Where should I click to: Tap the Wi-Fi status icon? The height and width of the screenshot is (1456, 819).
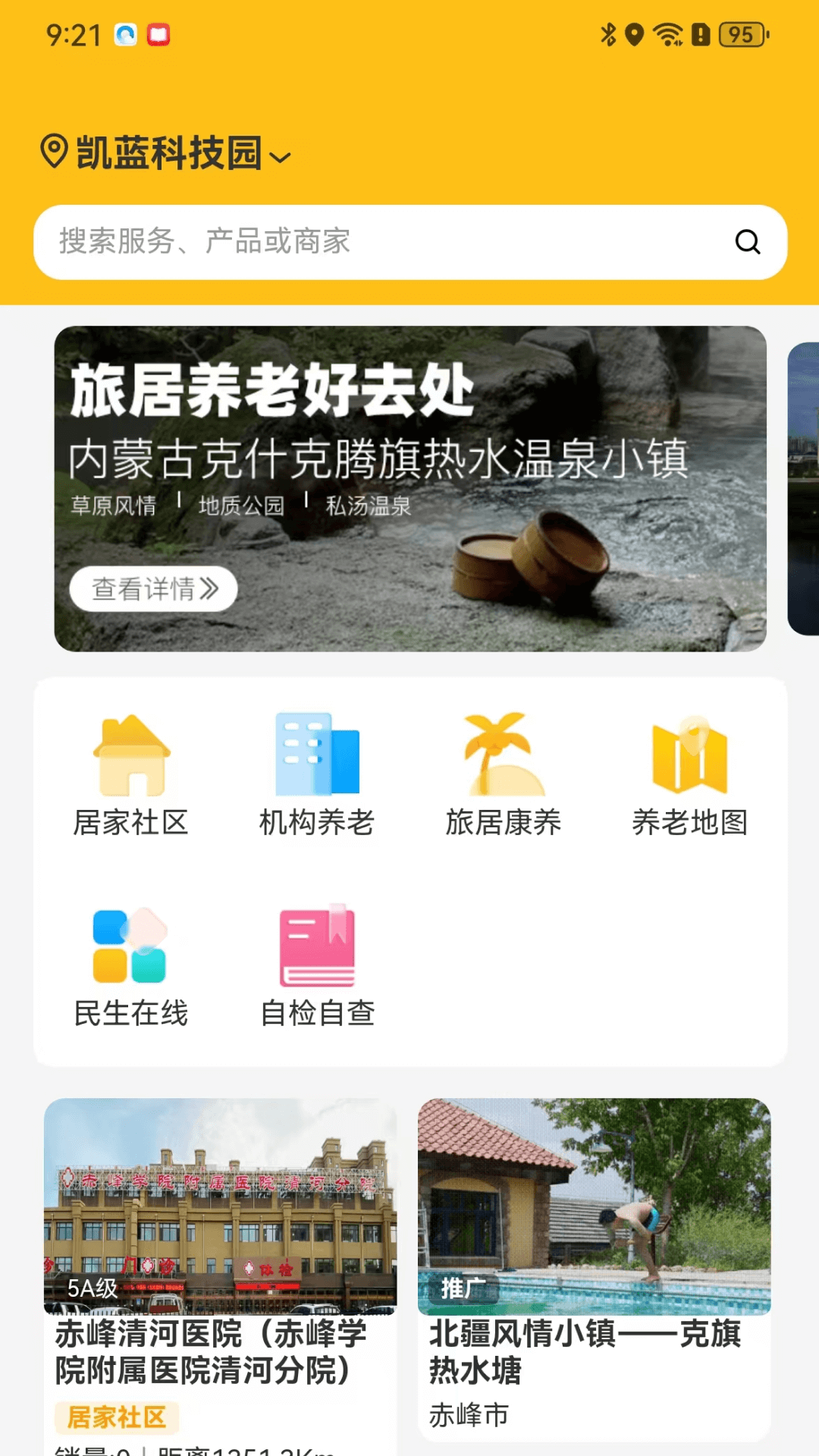pos(669,33)
